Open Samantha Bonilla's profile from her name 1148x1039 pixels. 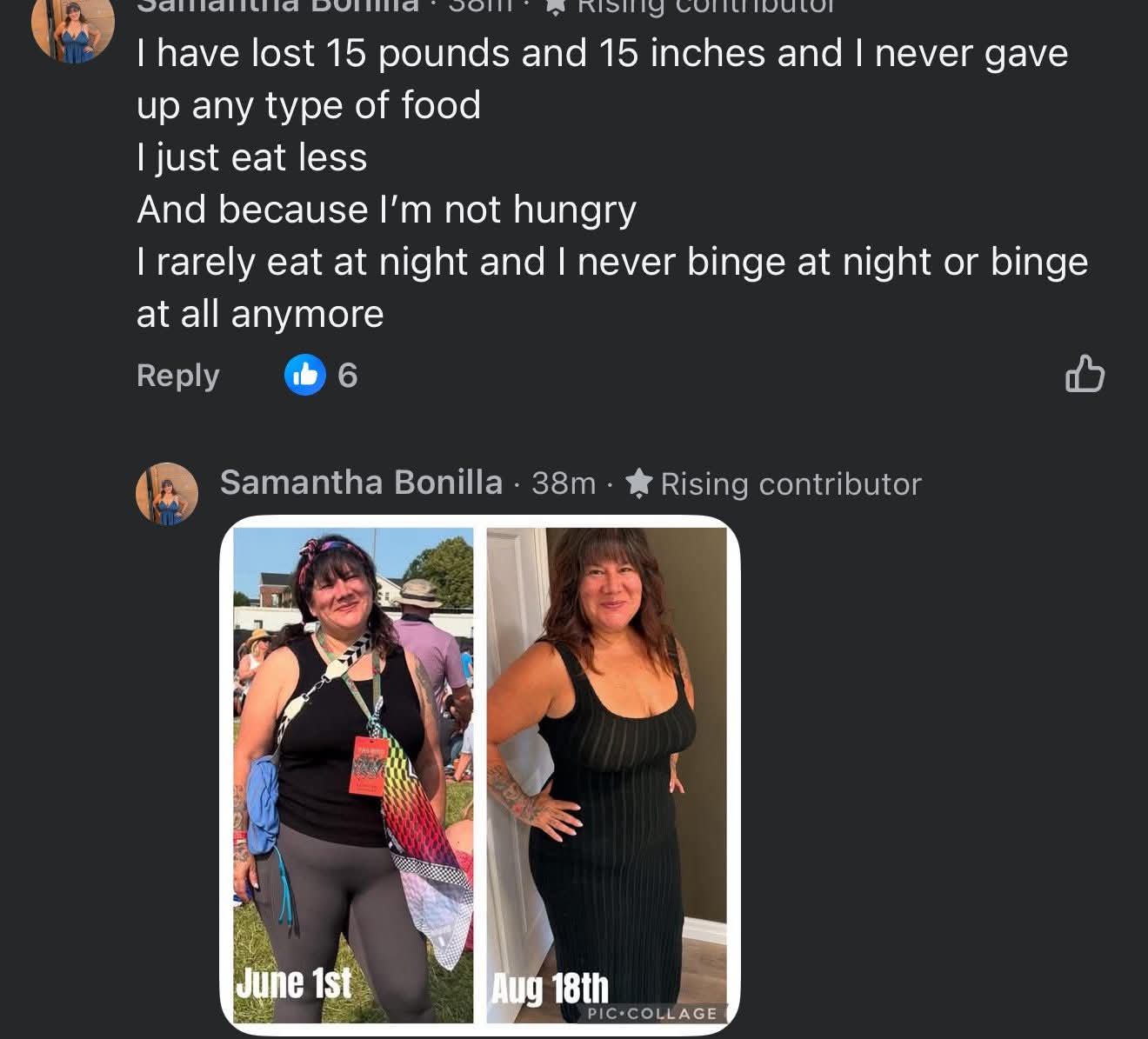361,483
